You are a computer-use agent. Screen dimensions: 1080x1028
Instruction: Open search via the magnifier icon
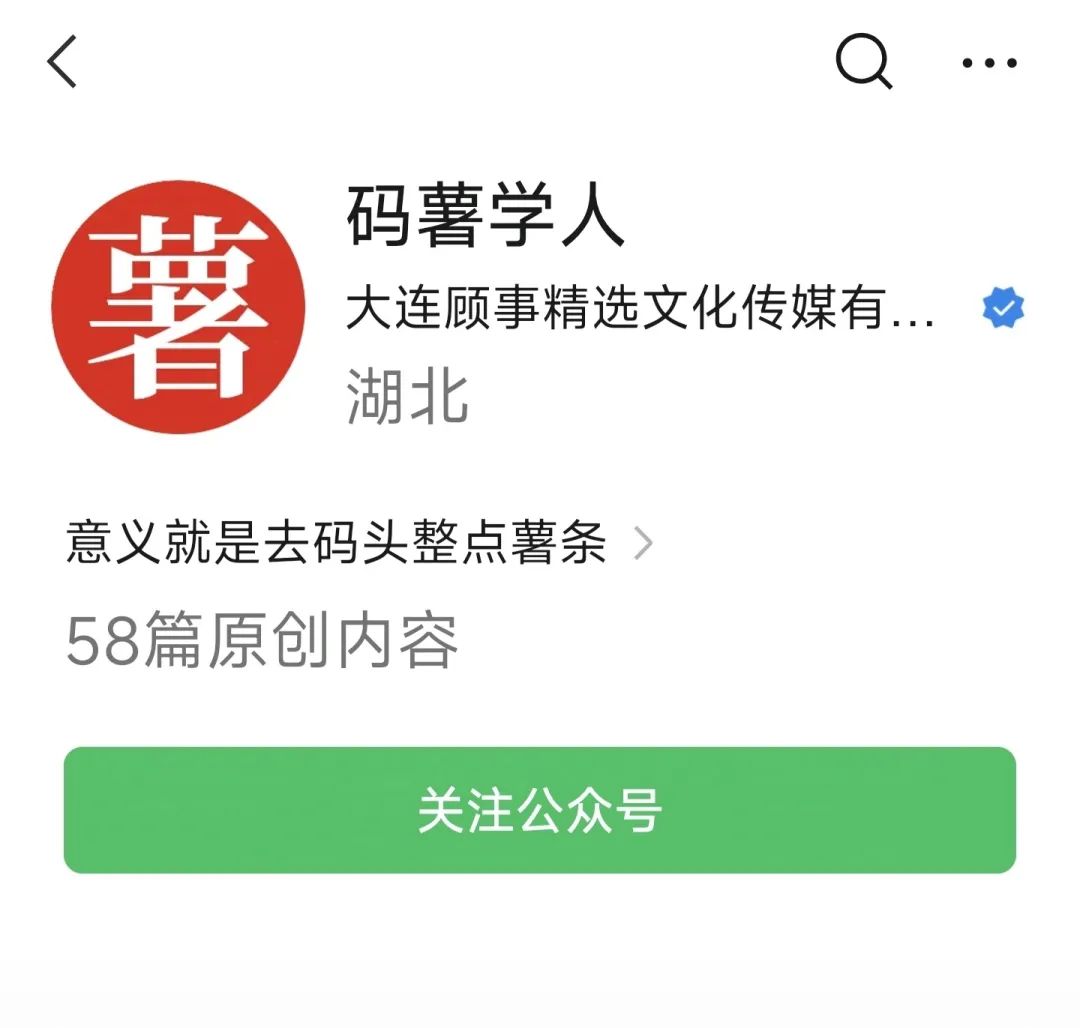coord(864,63)
